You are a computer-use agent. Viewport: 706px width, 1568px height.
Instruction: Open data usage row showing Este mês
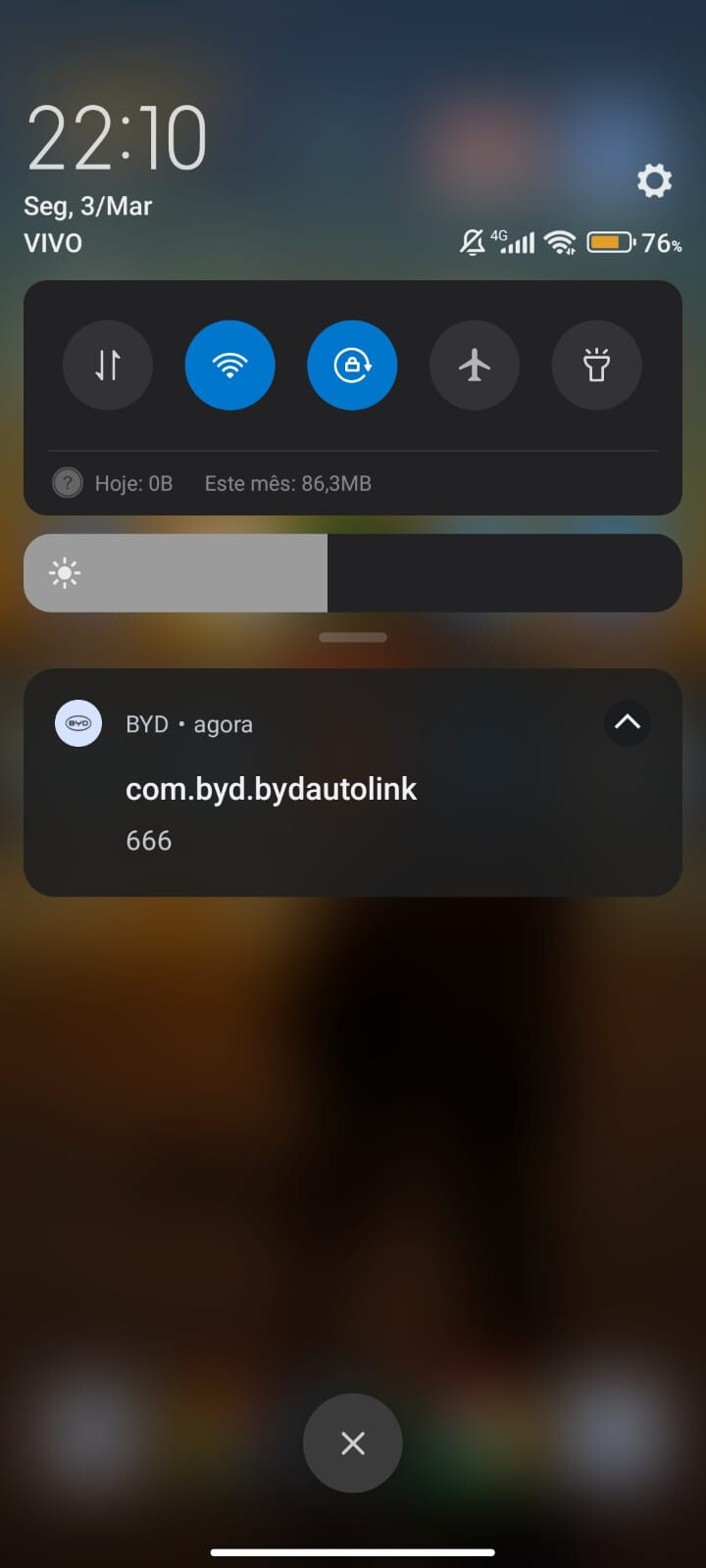point(353,483)
